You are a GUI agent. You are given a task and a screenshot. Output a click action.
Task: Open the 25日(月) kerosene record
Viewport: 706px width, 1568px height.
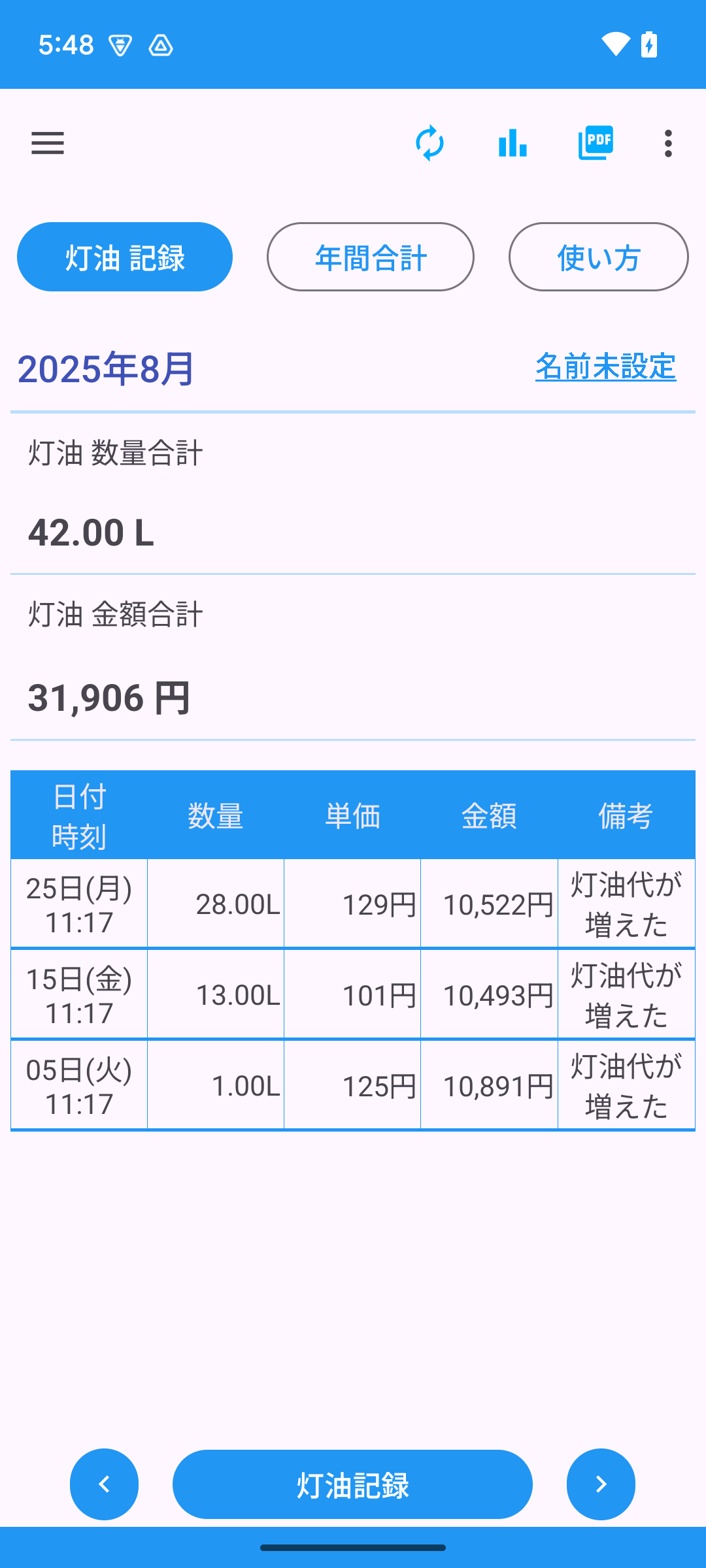(352, 904)
